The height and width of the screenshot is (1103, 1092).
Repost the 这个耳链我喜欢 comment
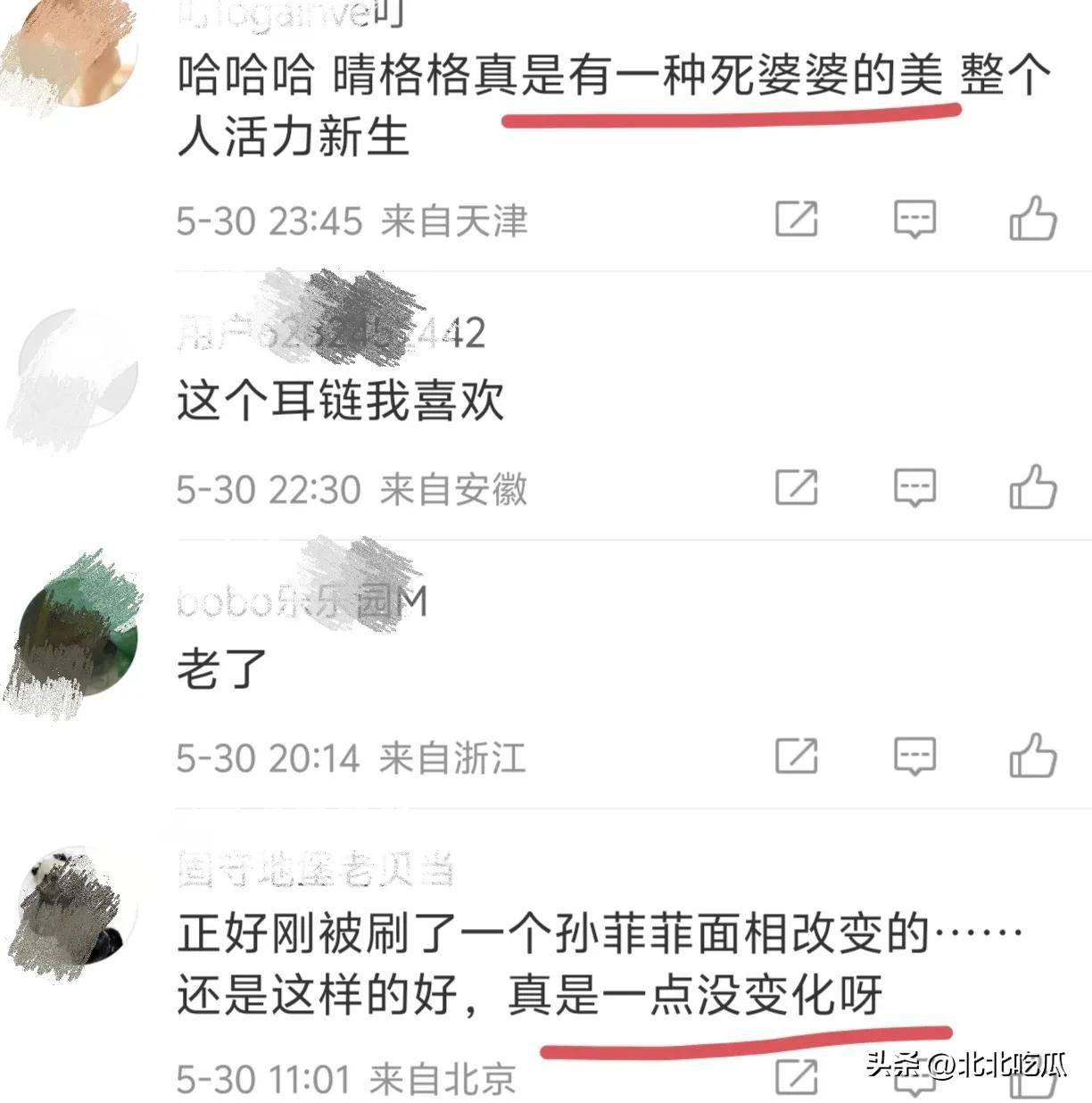pyautogui.click(x=796, y=487)
